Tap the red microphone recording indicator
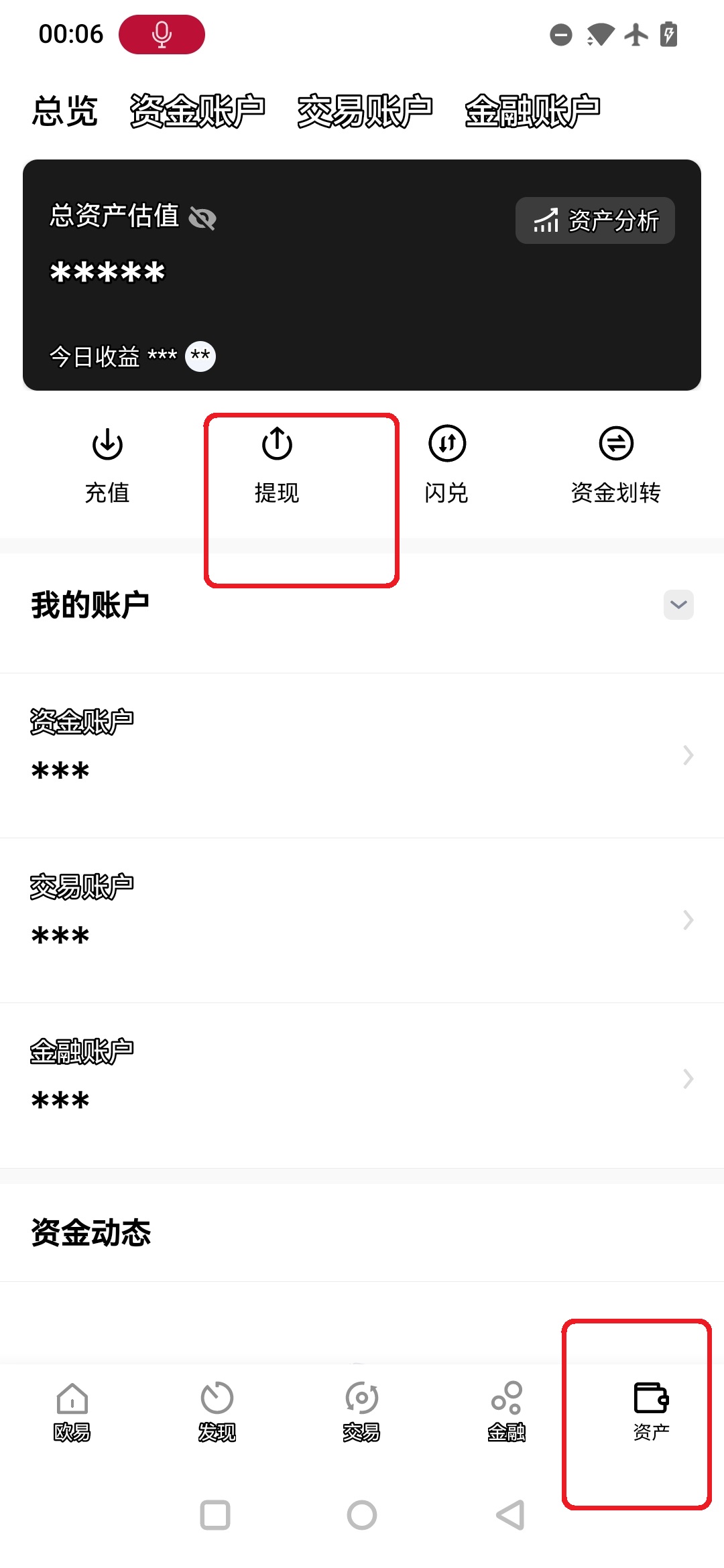 (162, 34)
